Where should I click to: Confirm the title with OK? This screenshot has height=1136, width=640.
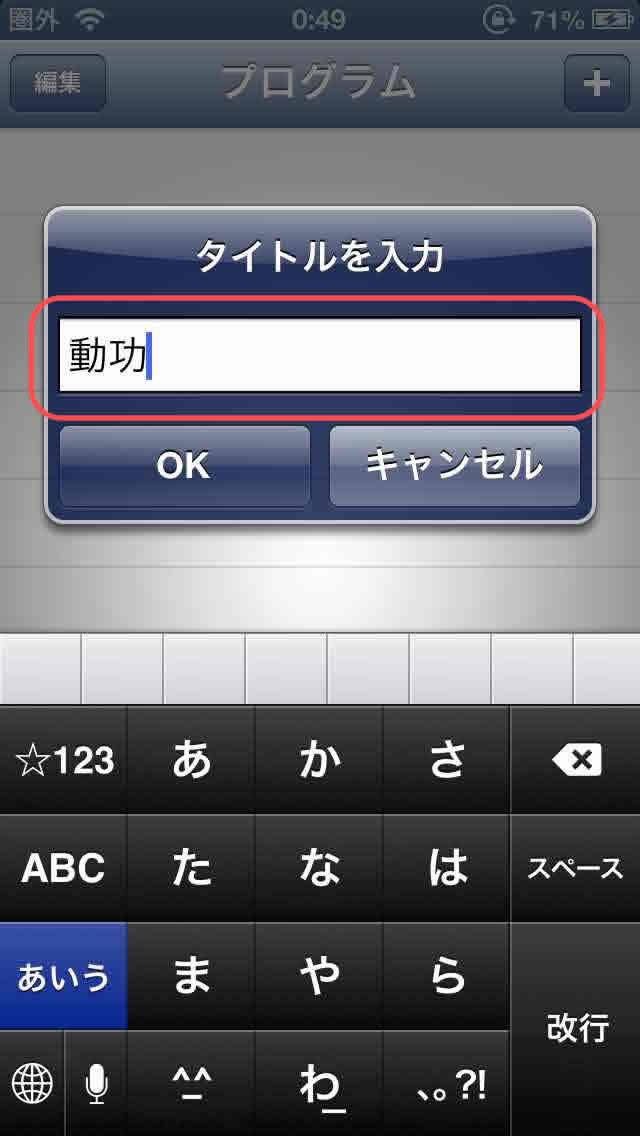coord(185,466)
